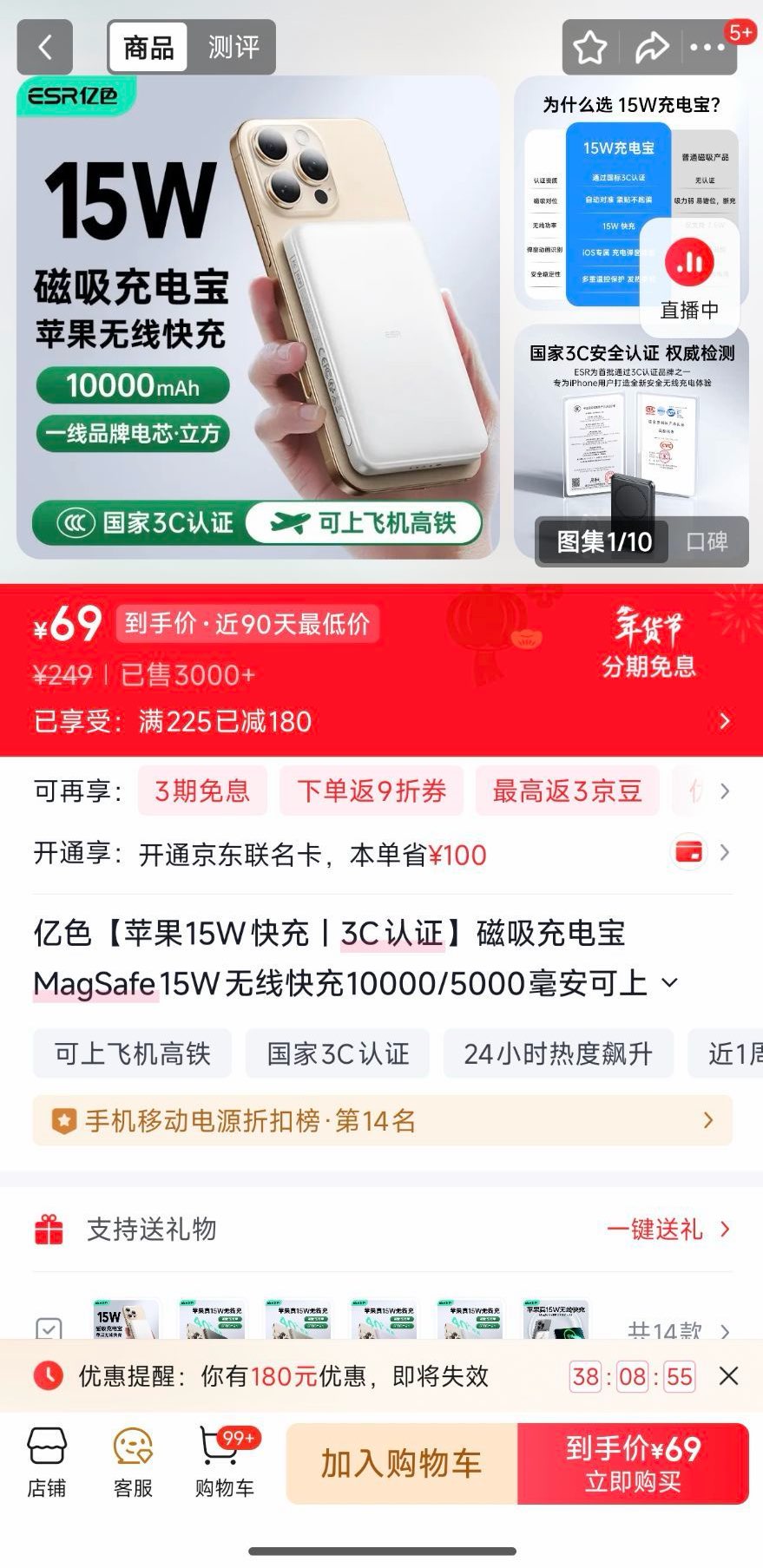Buy now with 立即购买
763x1568 pixels.
point(633,1464)
